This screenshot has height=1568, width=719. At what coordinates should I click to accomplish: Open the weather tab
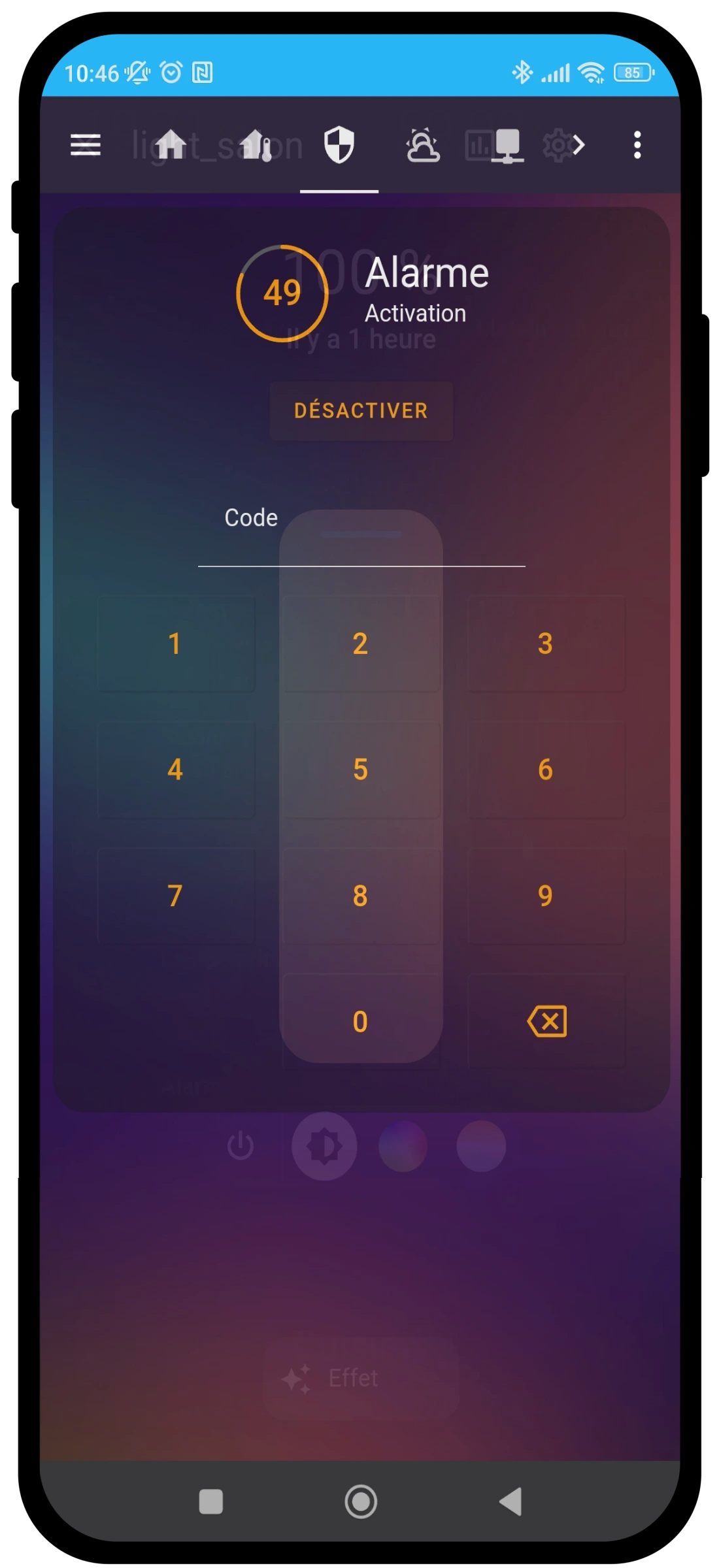[423, 144]
